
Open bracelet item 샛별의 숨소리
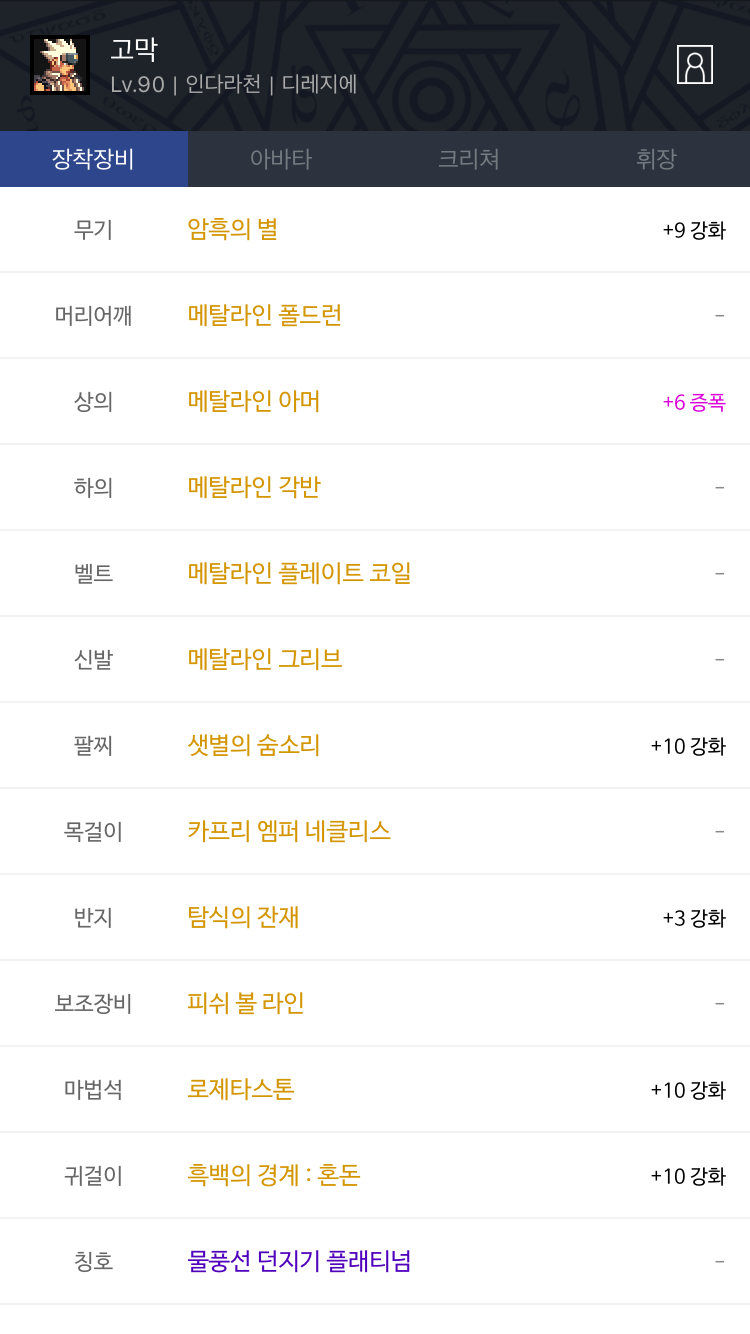click(x=254, y=746)
